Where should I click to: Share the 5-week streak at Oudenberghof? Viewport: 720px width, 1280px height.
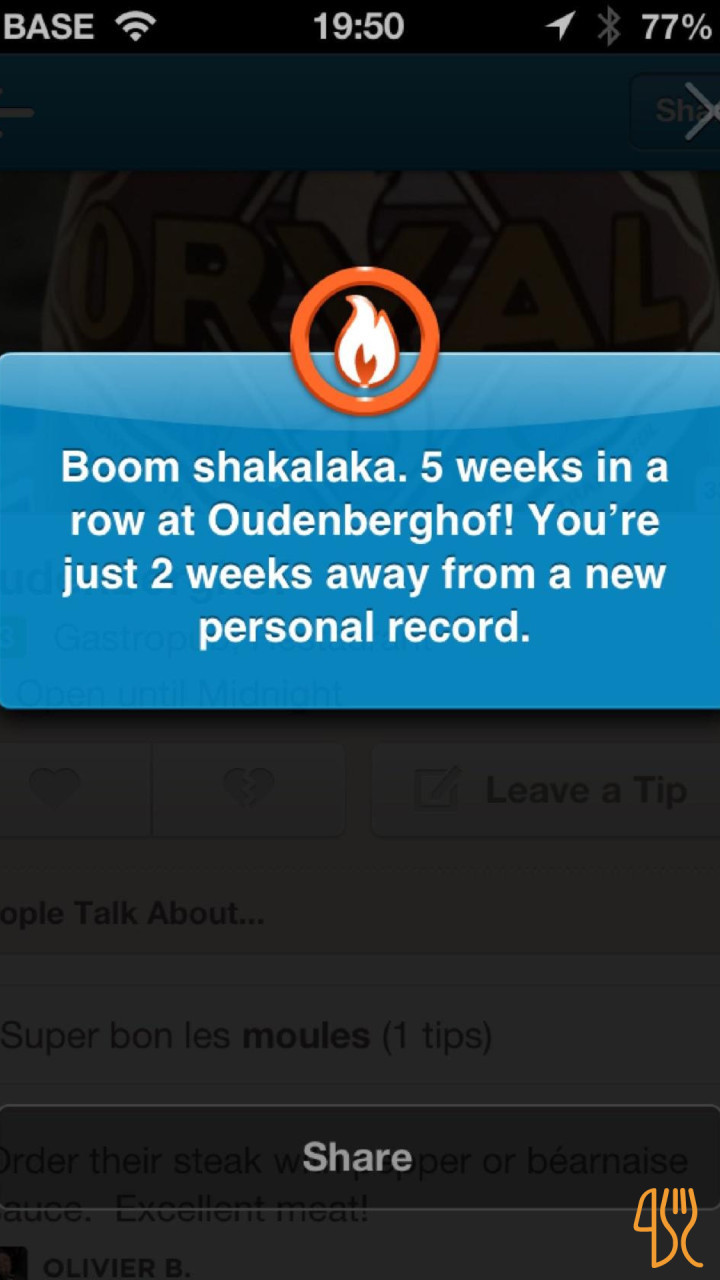pos(358,1157)
